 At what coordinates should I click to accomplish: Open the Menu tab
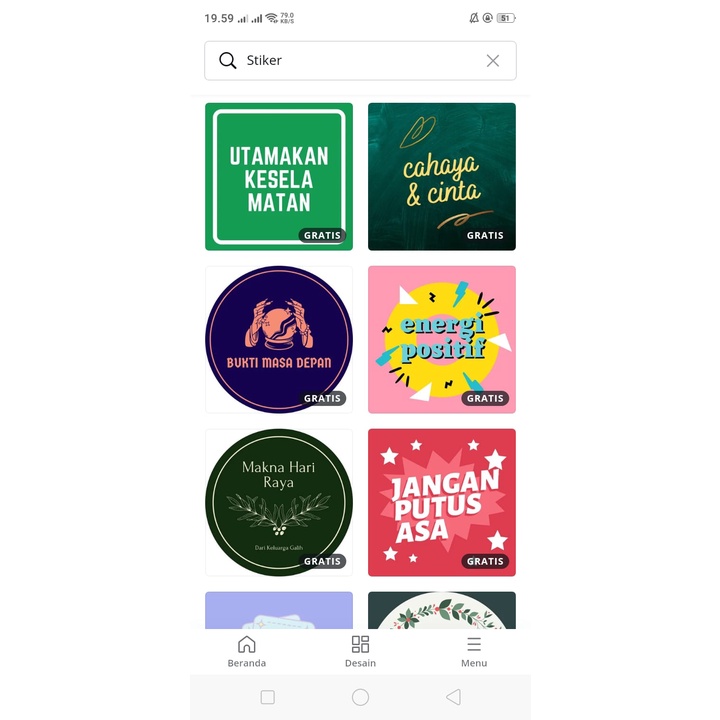(474, 651)
